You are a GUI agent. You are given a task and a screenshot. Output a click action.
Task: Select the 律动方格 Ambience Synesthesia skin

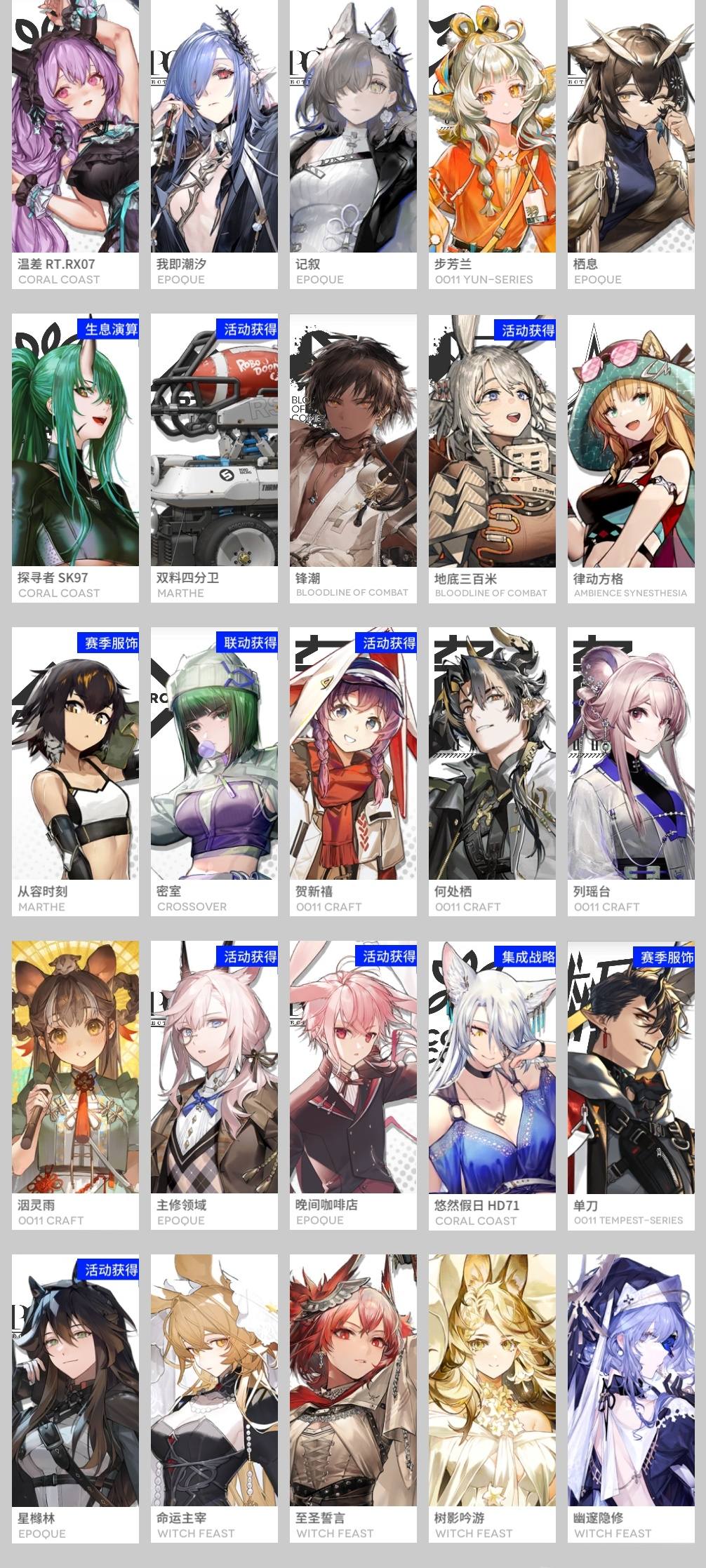631,458
